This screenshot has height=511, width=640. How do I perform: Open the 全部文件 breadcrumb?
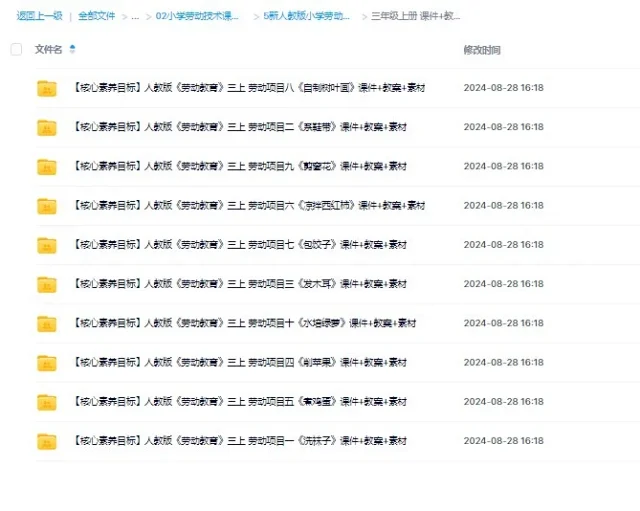pos(97,16)
